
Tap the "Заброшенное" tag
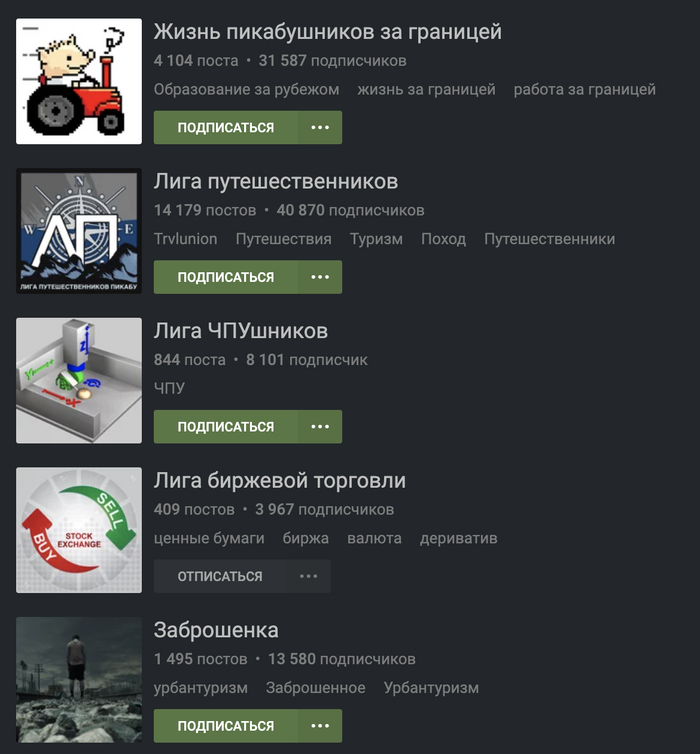[x=315, y=688]
